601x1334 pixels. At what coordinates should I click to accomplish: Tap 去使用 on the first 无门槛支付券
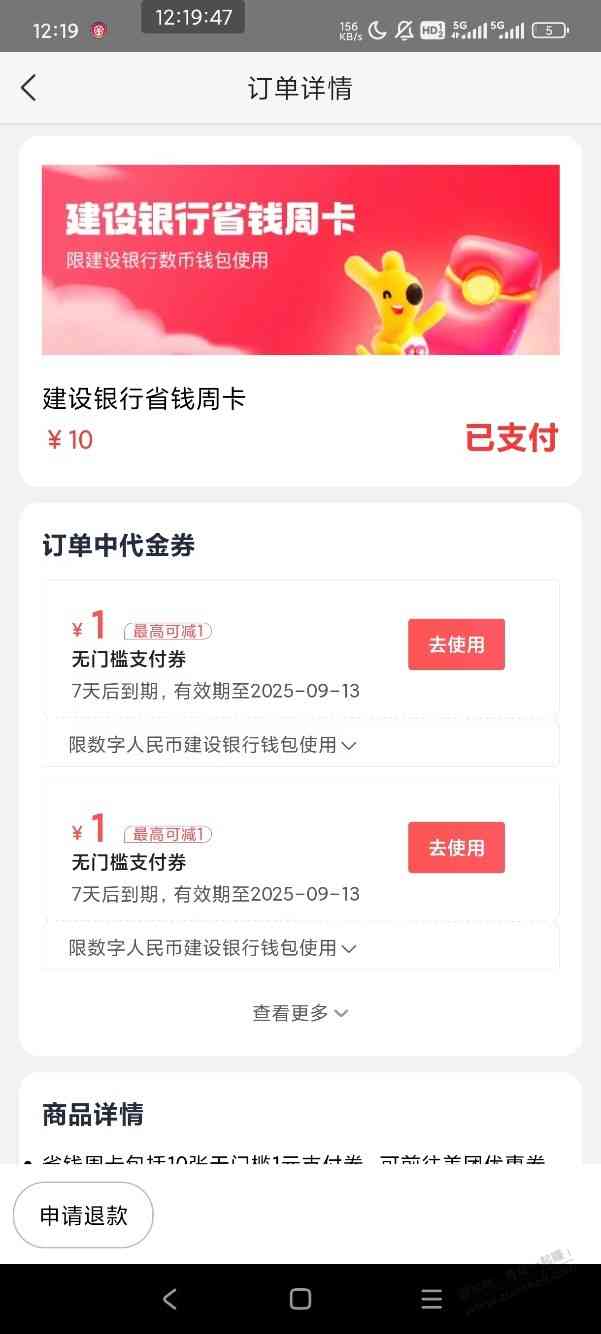pyautogui.click(x=456, y=645)
